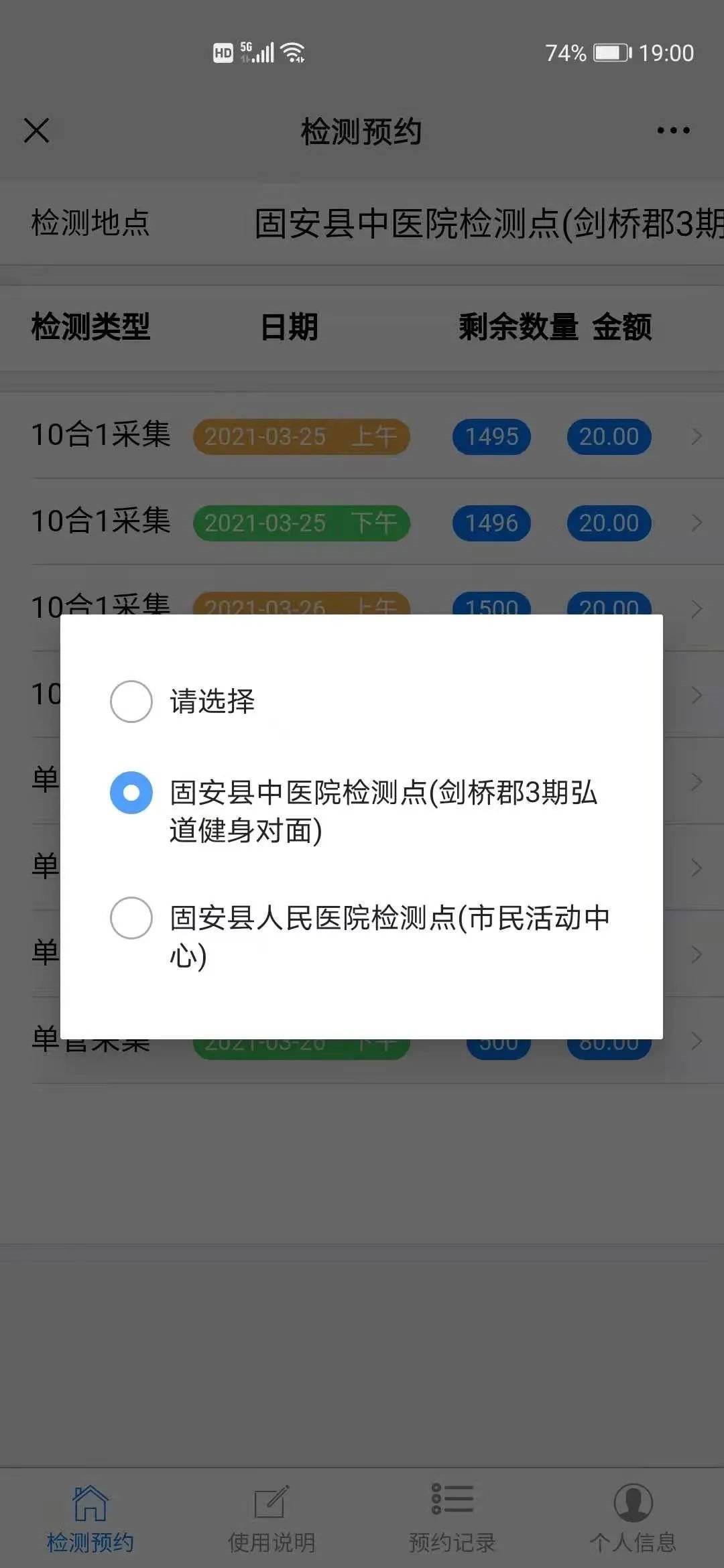The image size is (724, 1568).
Task: Open 10合1采集 2021-03-25 上午 slot
Action: (362, 436)
